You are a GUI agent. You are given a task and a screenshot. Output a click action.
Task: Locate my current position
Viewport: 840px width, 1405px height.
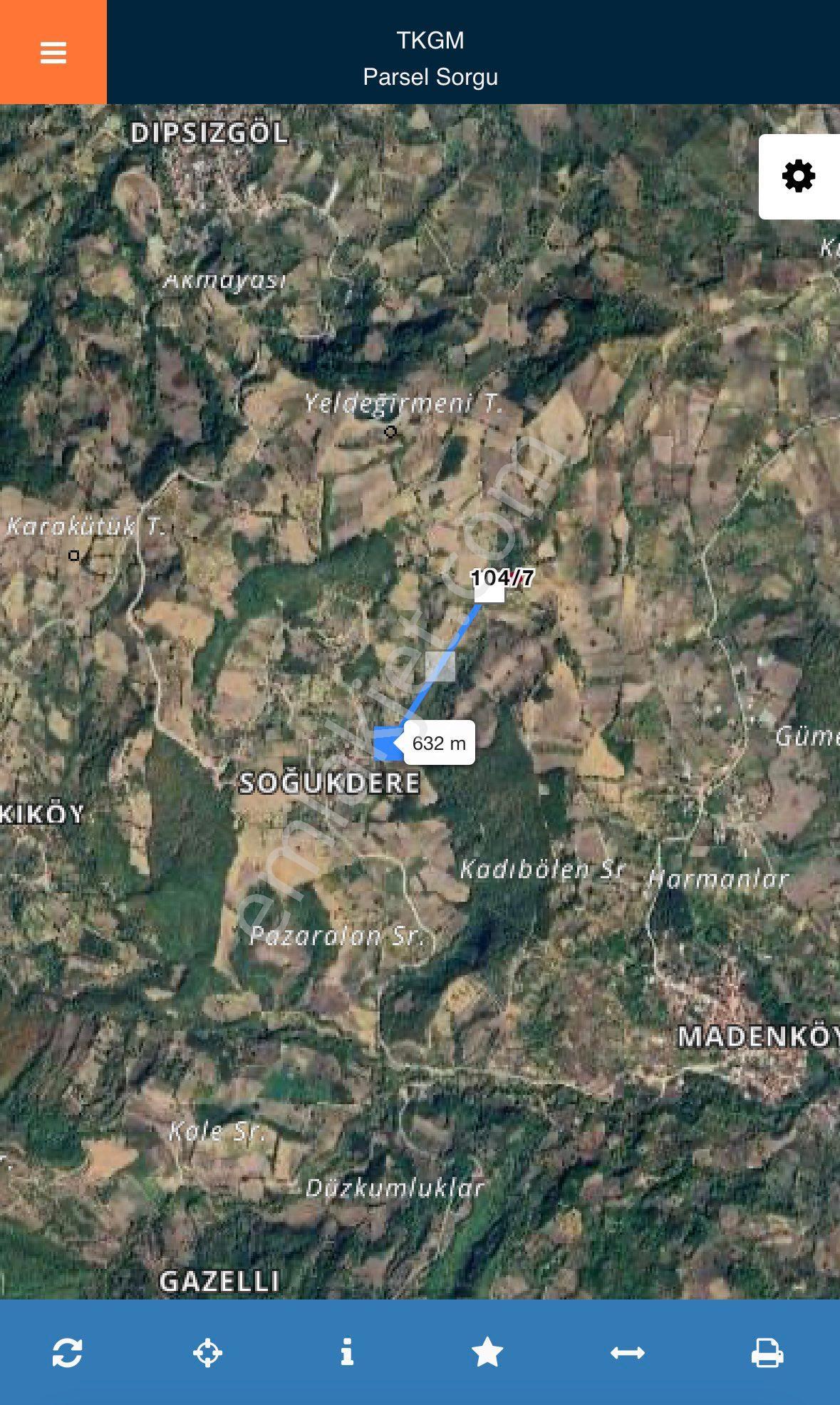click(x=207, y=1352)
